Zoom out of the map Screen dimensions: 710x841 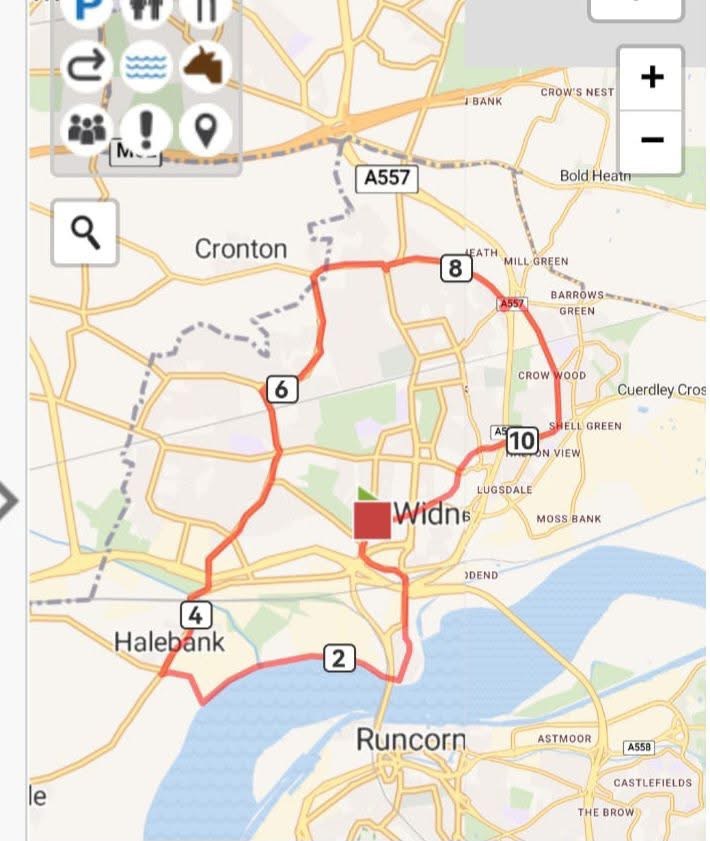pyautogui.click(x=651, y=140)
